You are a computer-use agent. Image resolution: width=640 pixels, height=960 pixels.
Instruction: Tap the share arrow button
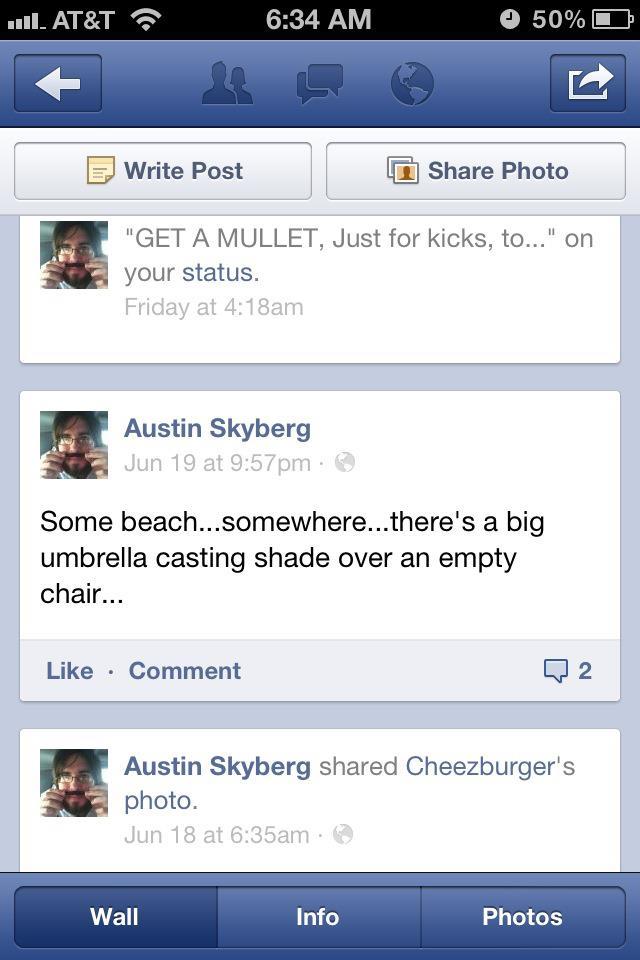(587, 83)
